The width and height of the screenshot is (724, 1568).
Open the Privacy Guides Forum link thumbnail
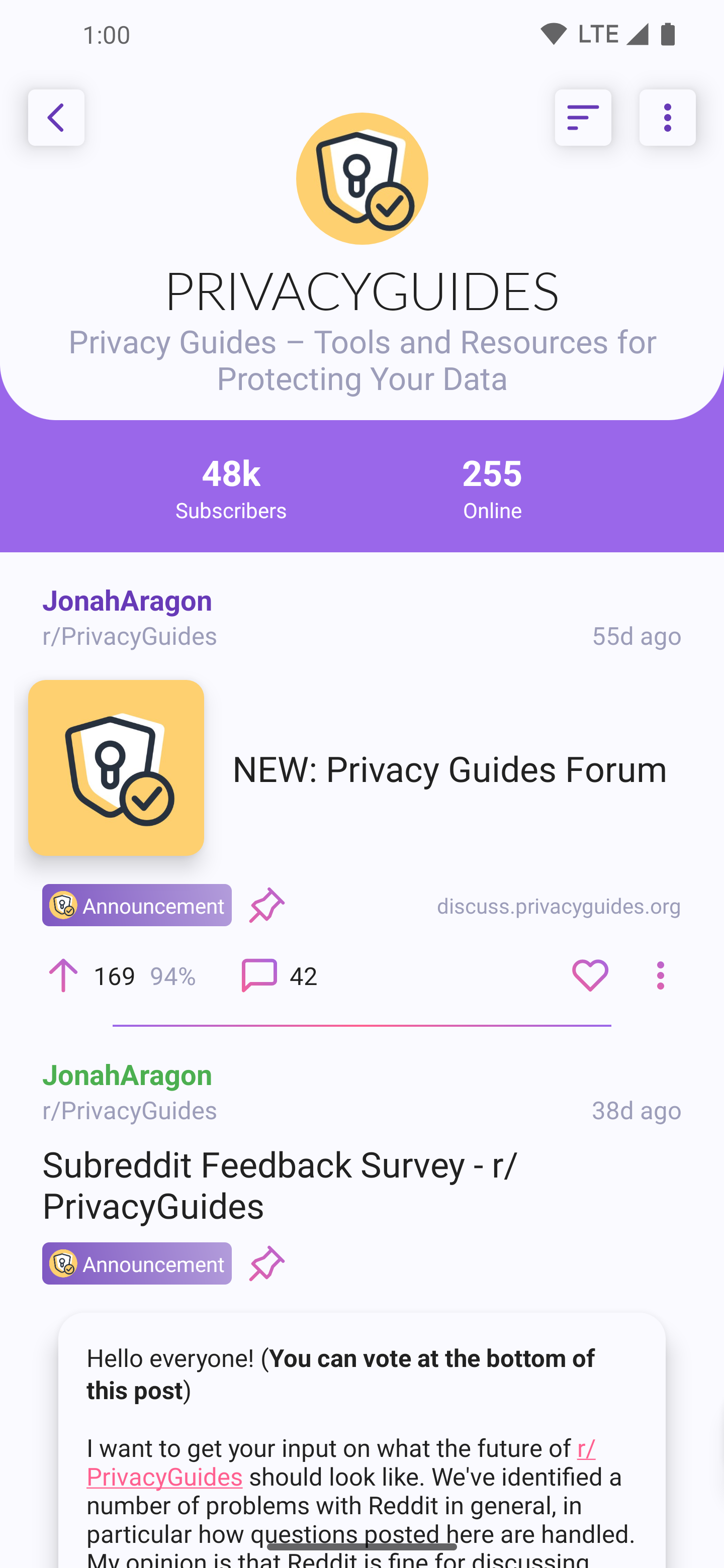click(116, 767)
